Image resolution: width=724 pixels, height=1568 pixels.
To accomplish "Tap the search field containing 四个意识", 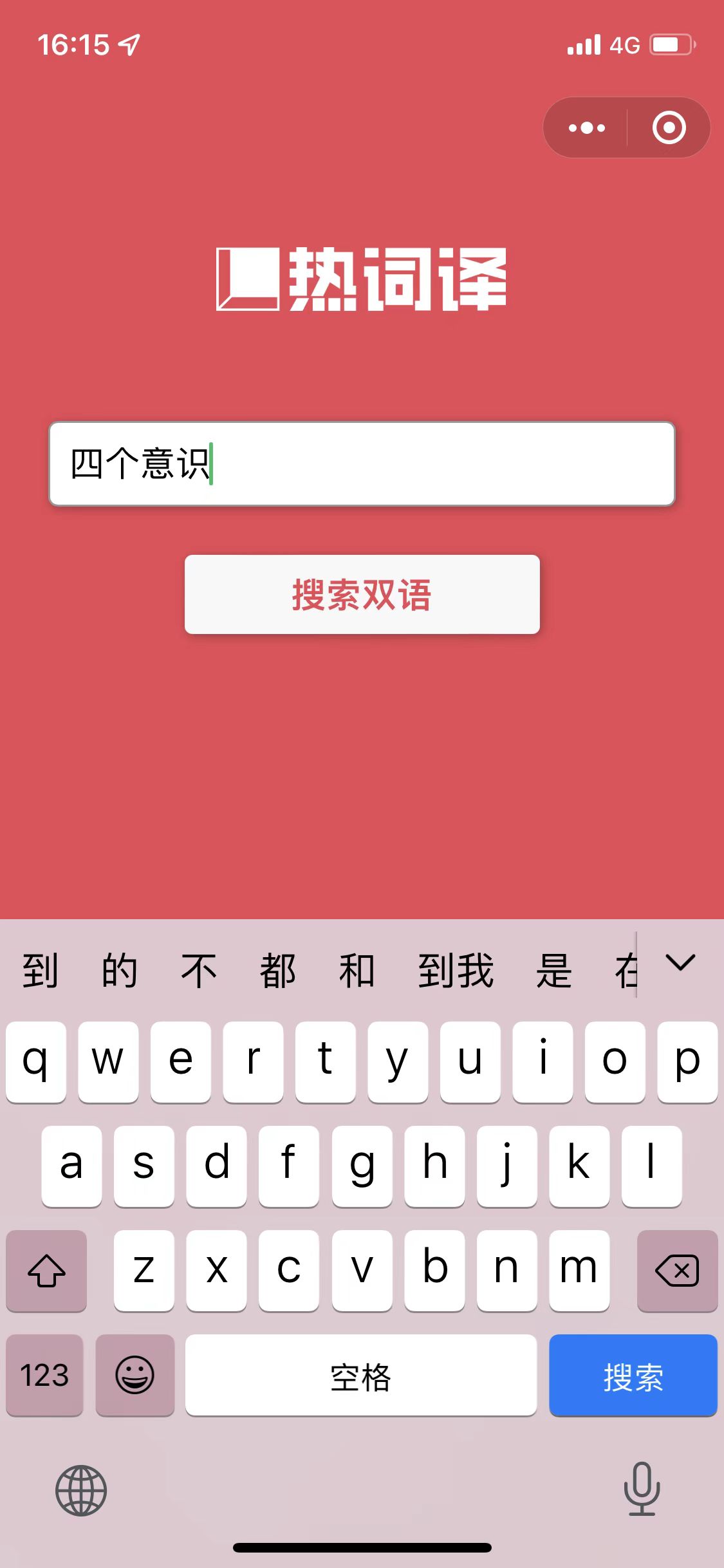I will coord(362,463).
